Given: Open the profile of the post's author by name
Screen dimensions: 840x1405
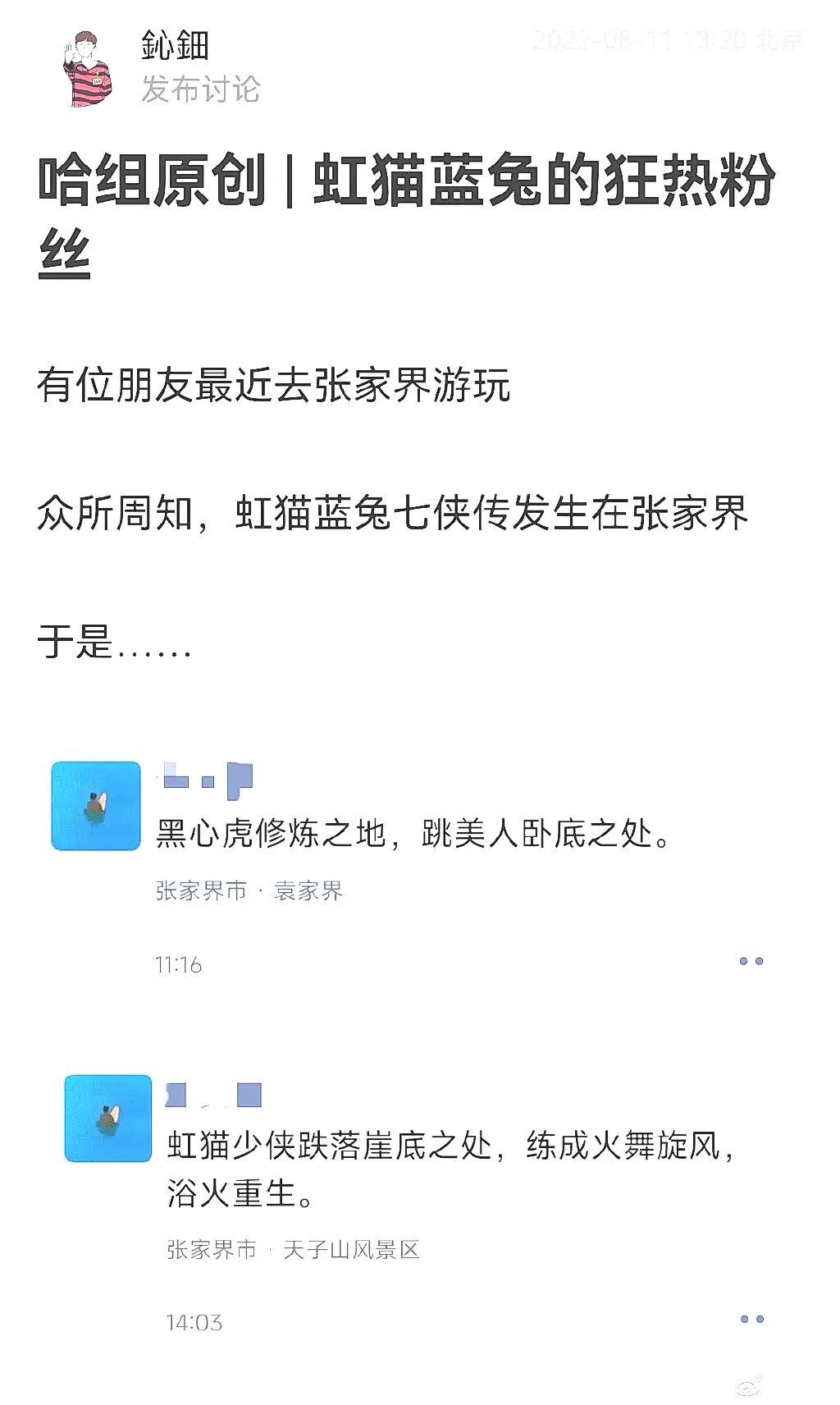Looking at the screenshot, I should click(x=175, y=45).
